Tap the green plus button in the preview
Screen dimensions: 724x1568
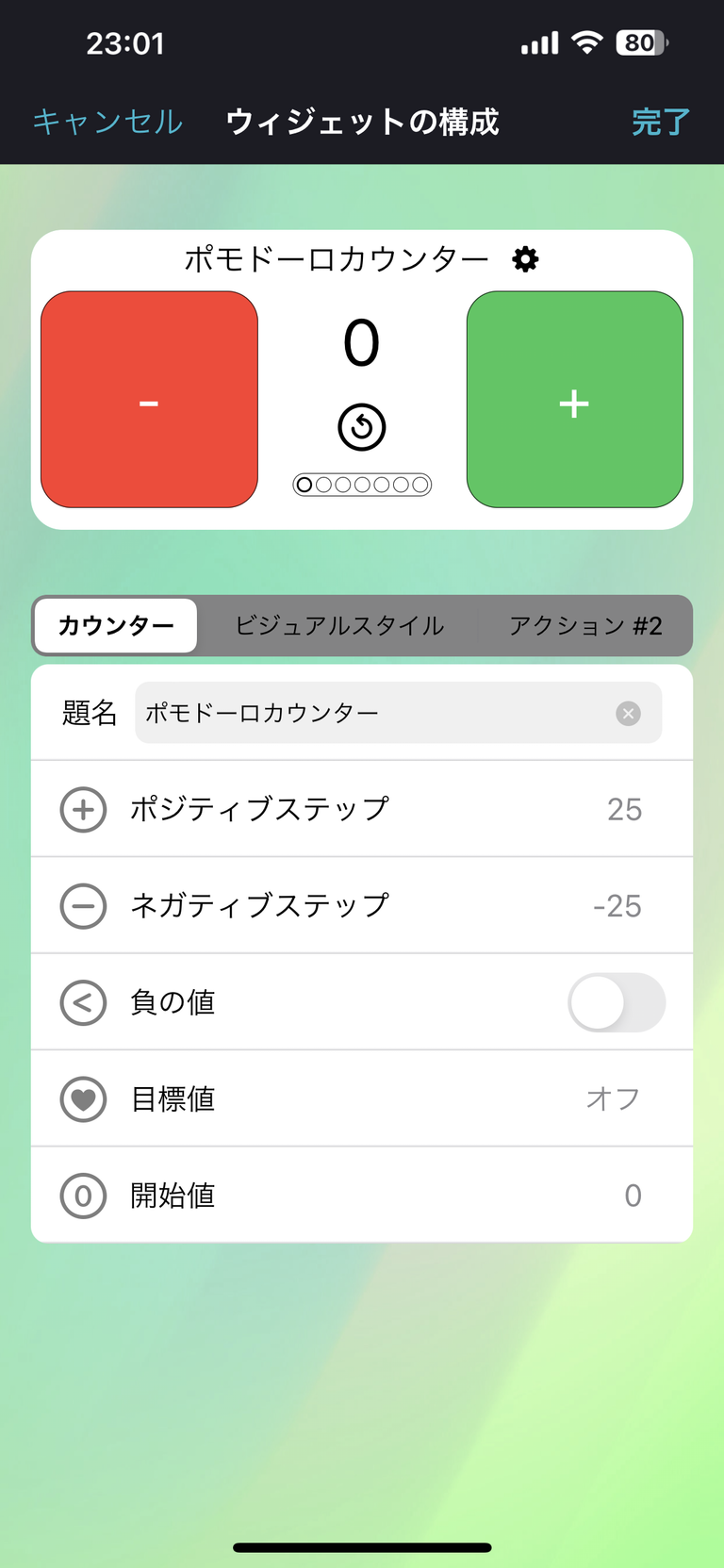coord(575,400)
